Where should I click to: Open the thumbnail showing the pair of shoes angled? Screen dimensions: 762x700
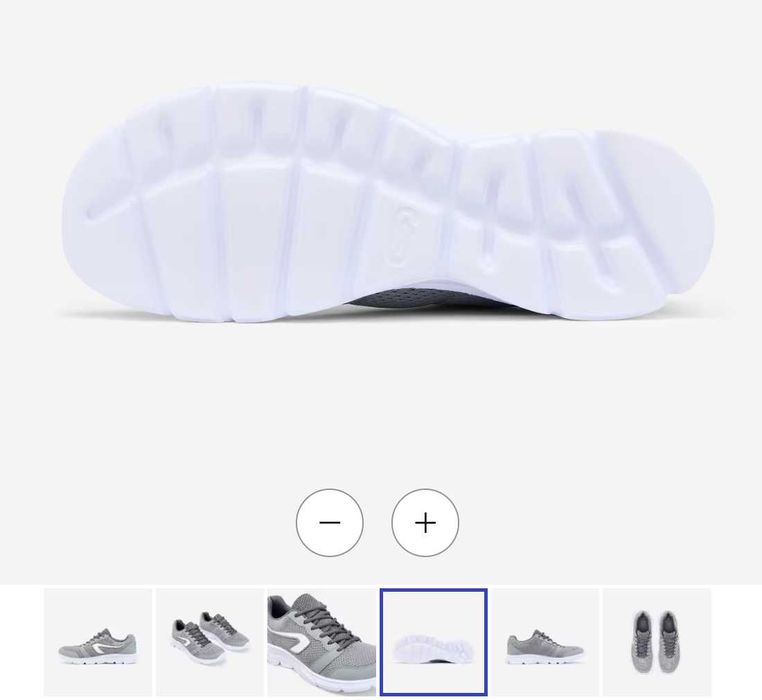210,642
